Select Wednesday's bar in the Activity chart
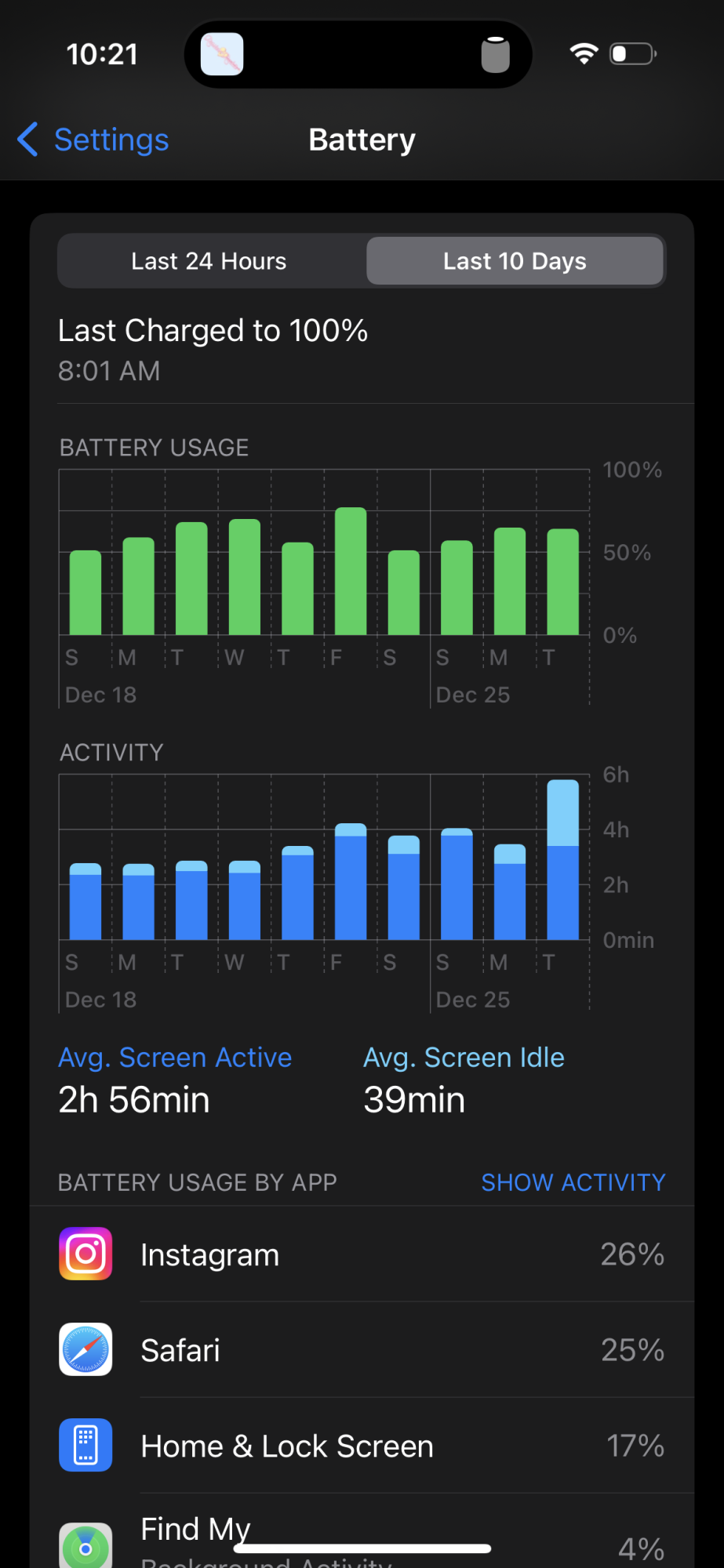 click(245, 900)
